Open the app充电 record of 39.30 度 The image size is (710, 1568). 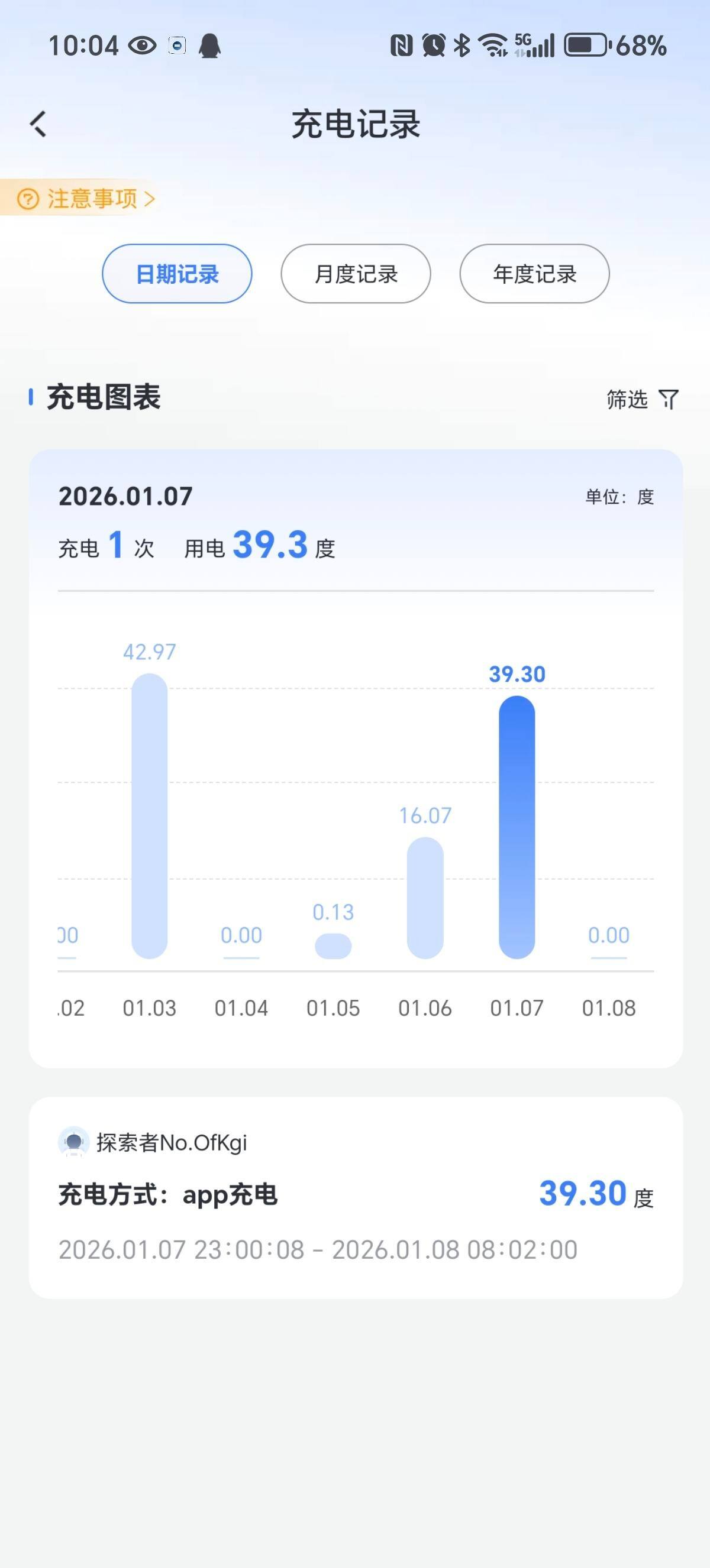(x=356, y=1197)
